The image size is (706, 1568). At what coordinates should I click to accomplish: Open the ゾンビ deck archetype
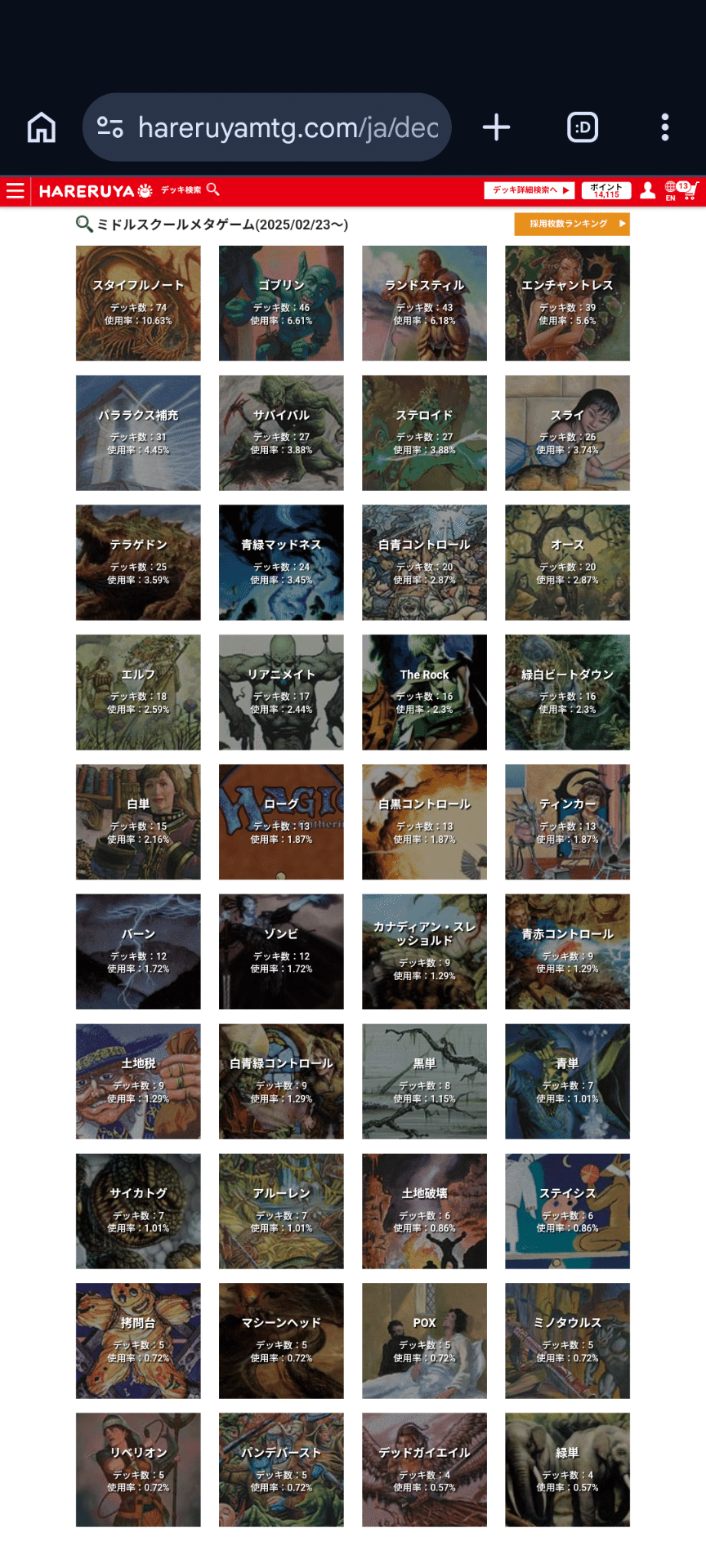[x=281, y=951]
